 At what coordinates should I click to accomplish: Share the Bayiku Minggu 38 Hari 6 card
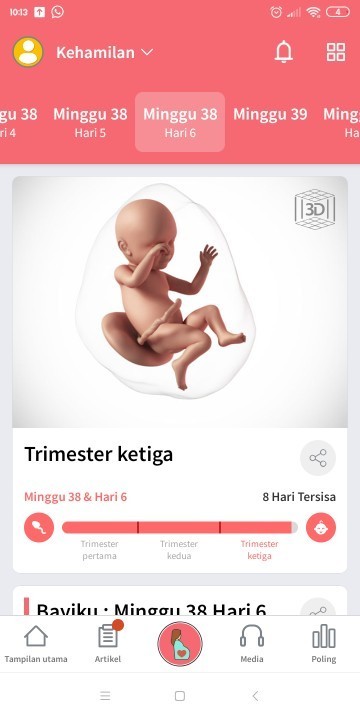pos(318,608)
